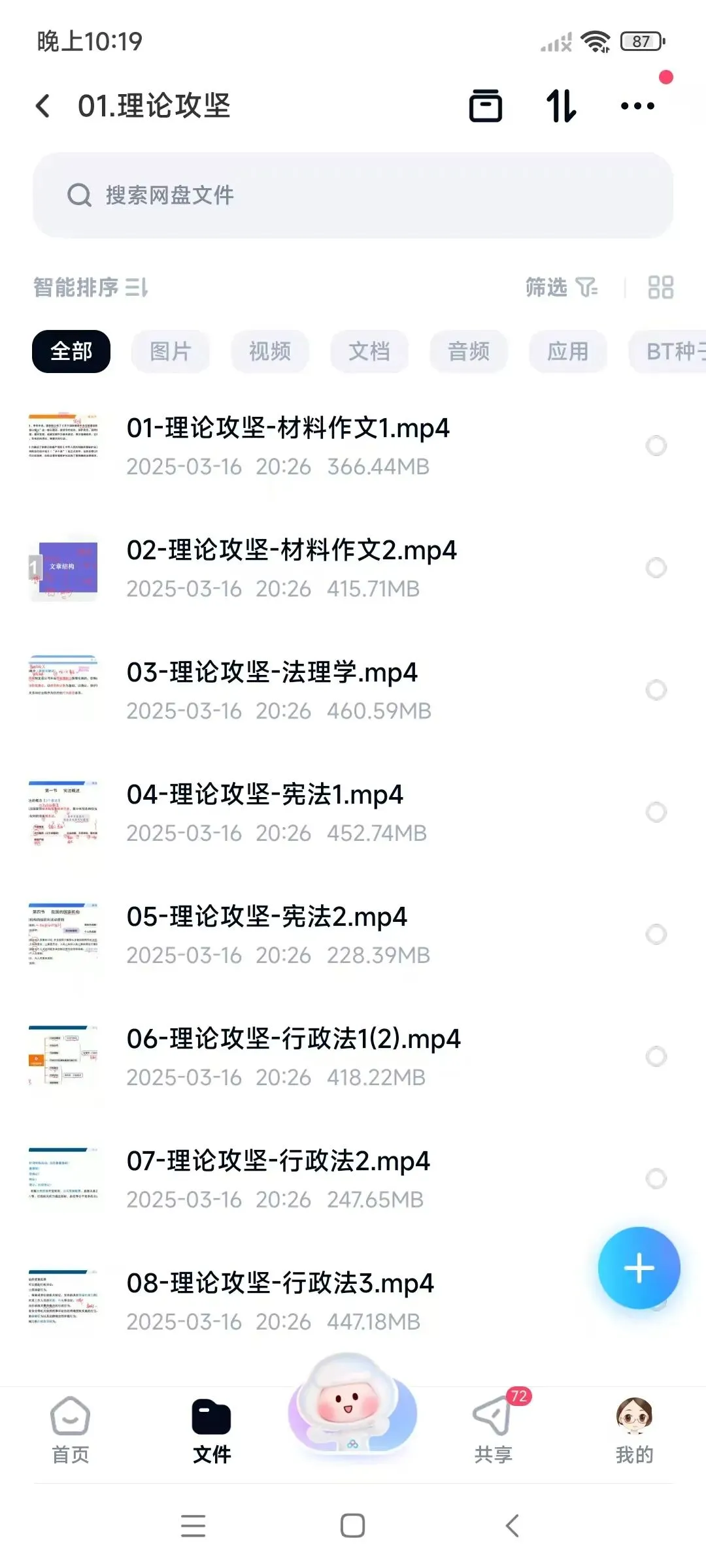
Task: Open the 筛选 filter
Action: [561, 287]
